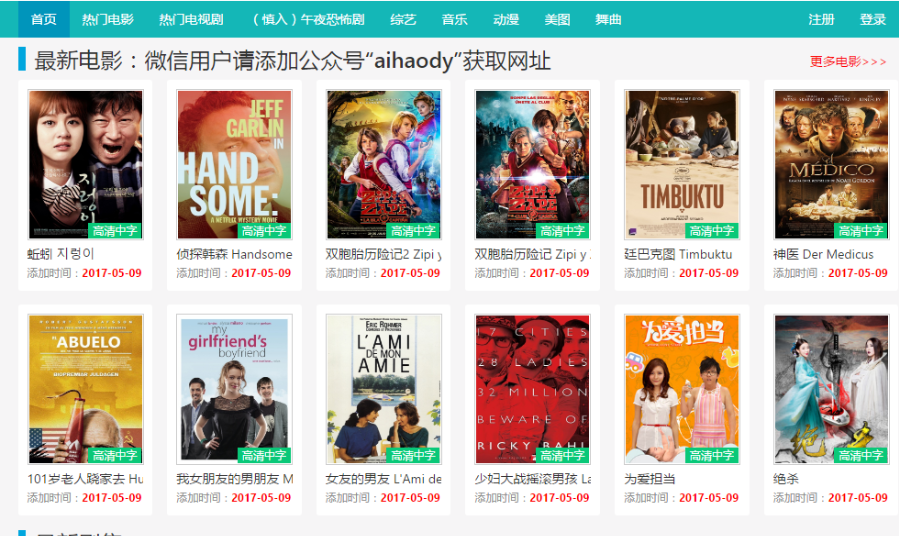
Task: Open the 热门电视剧 section
Action: (191, 19)
